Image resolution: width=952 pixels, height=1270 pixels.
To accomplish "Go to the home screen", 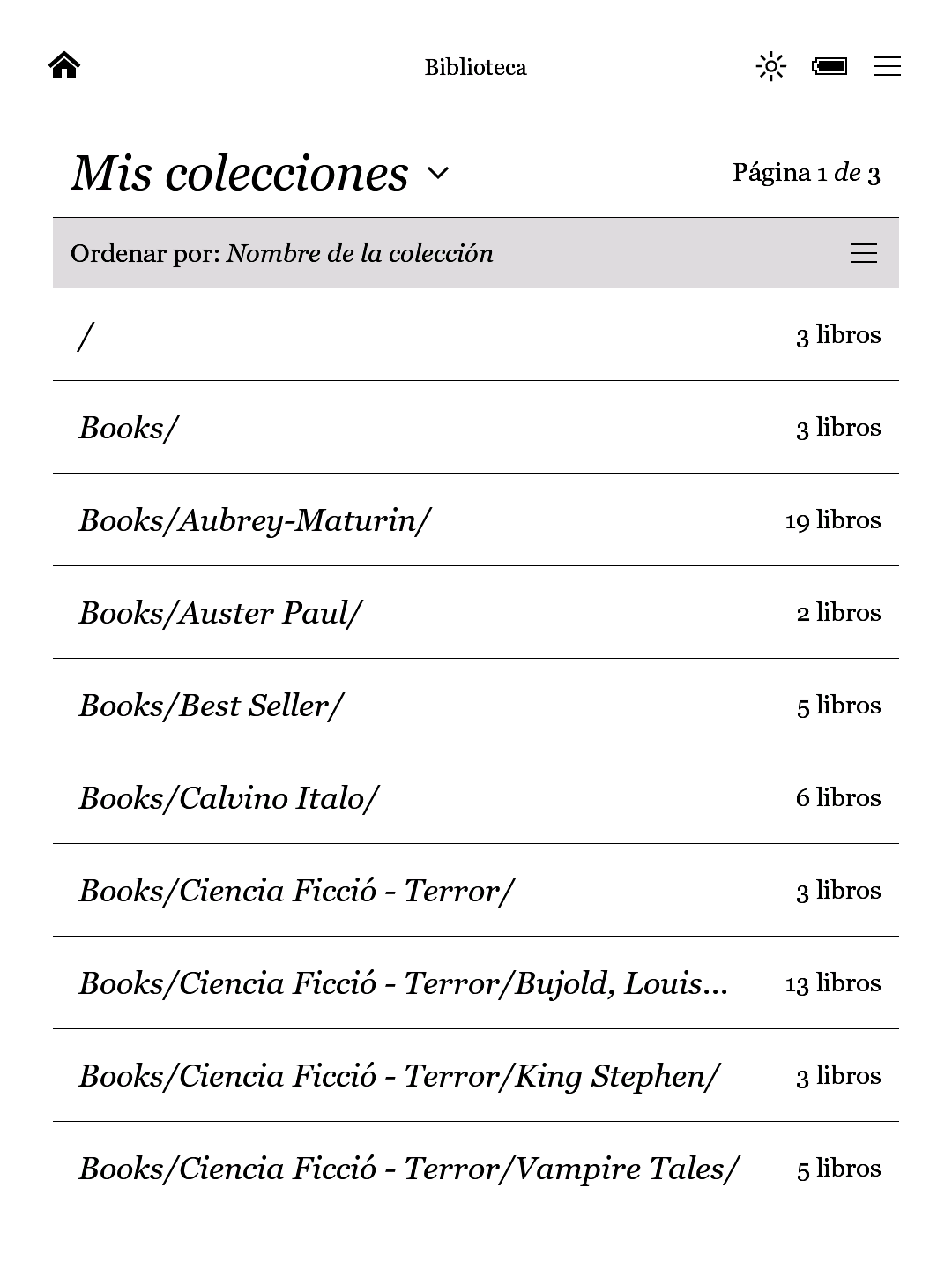I will click(64, 66).
